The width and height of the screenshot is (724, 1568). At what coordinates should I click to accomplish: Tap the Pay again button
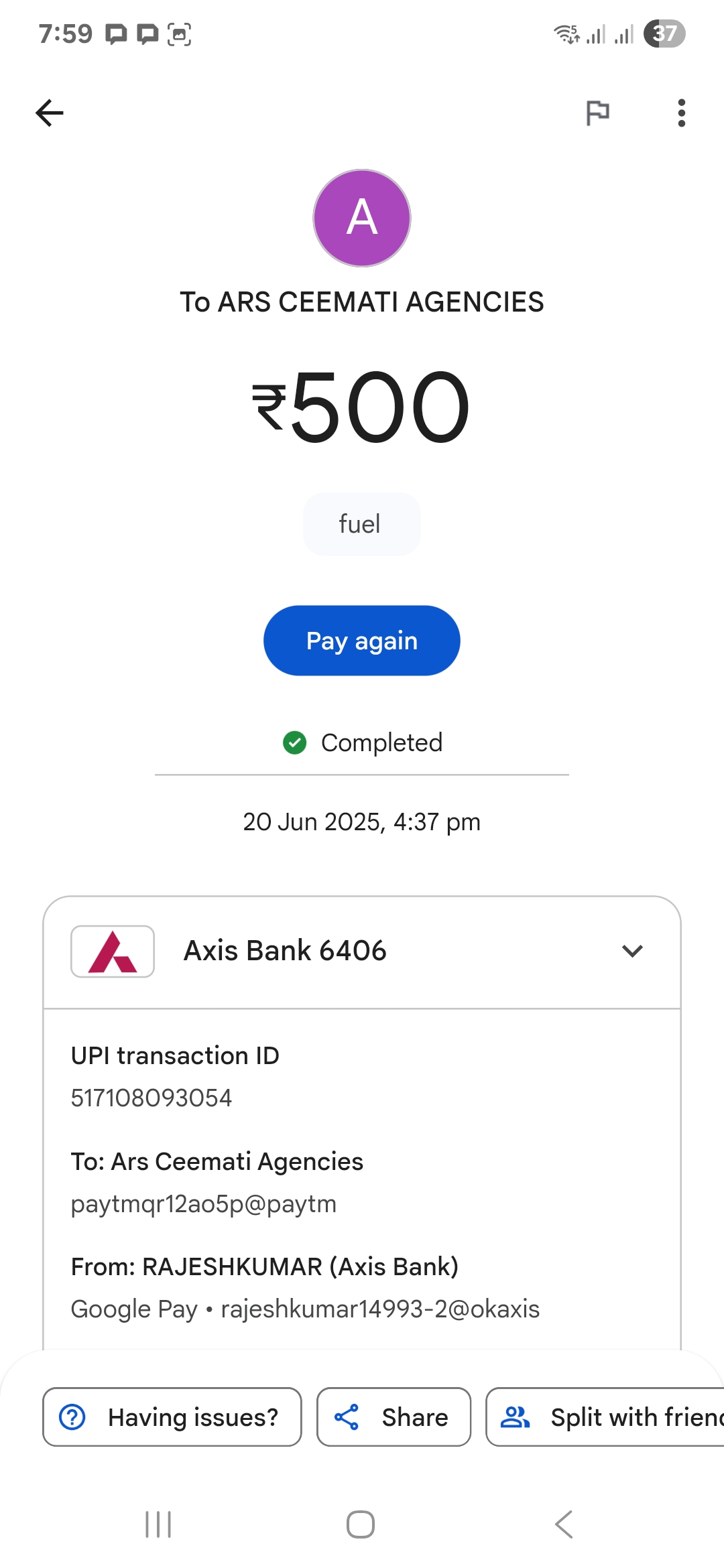tap(362, 641)
